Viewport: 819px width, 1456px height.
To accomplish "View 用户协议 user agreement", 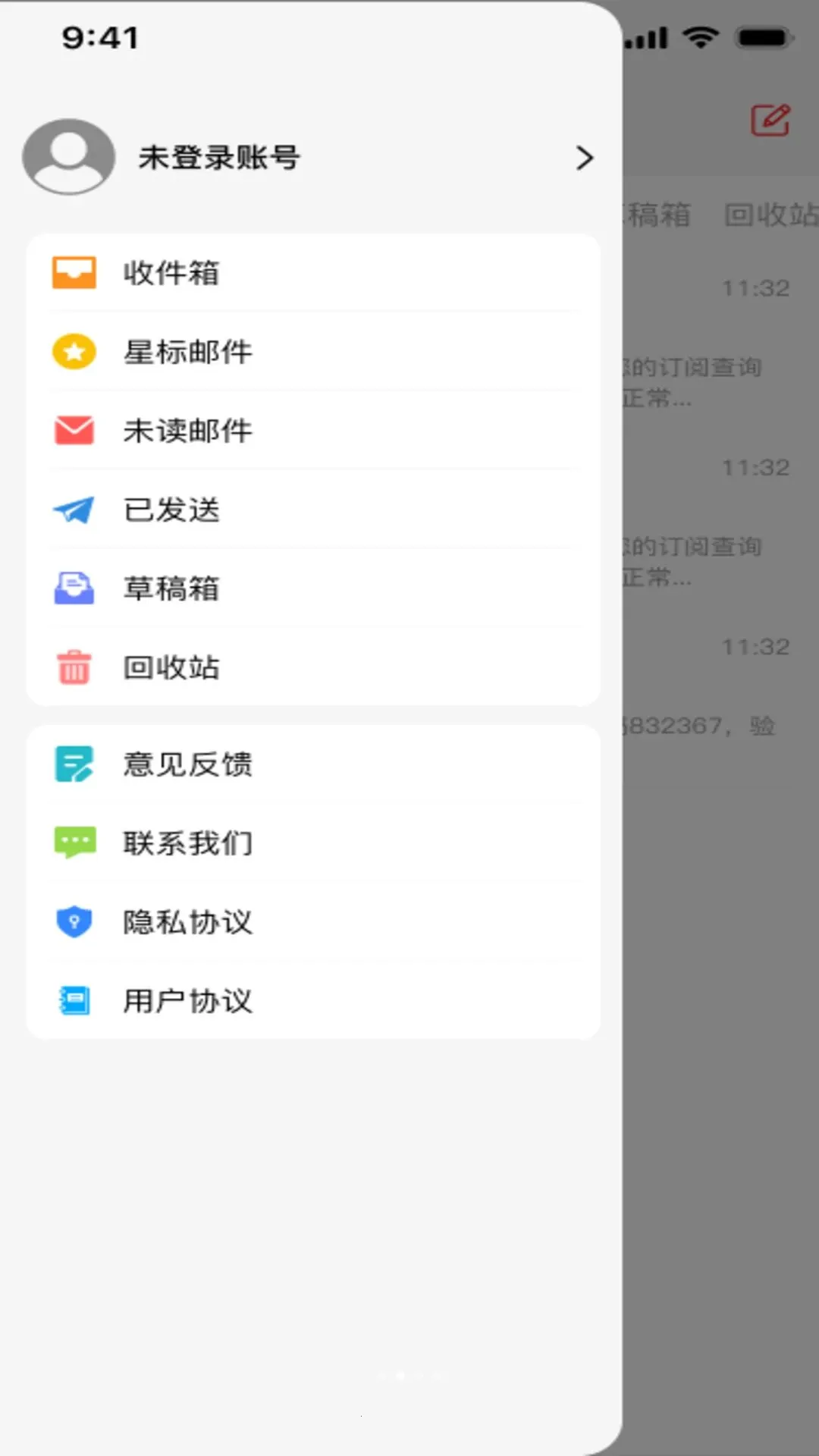I will pos(313,1001).
